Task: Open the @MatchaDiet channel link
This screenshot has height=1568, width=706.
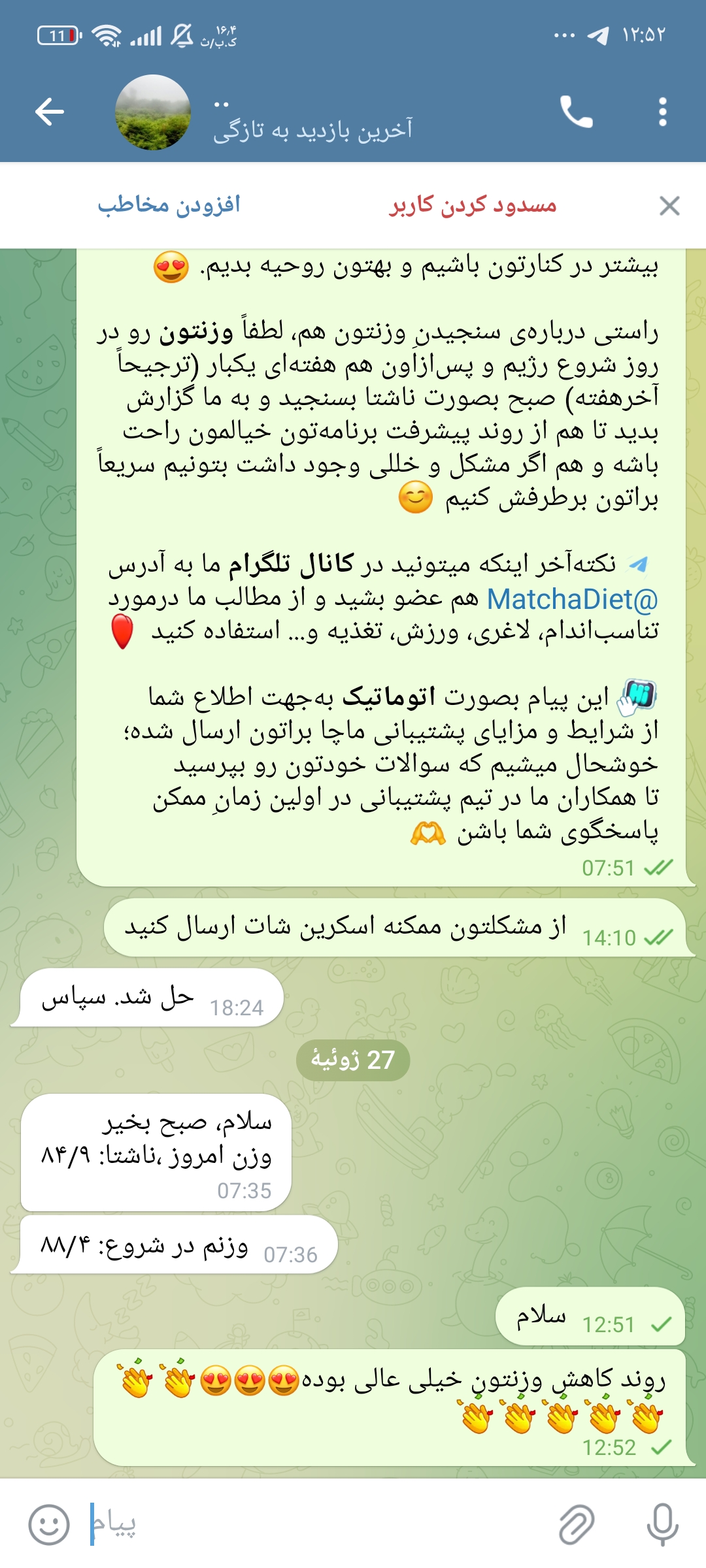Action: tap(573, 599)
